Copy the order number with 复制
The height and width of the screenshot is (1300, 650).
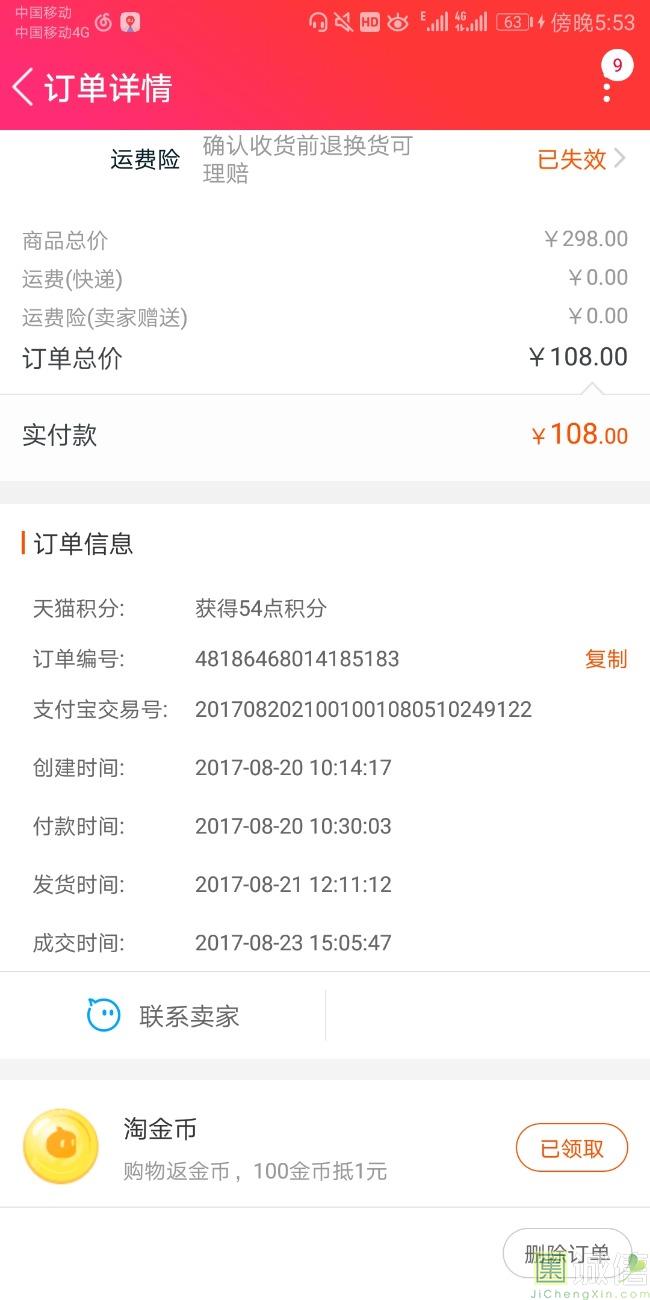(605, 659)
